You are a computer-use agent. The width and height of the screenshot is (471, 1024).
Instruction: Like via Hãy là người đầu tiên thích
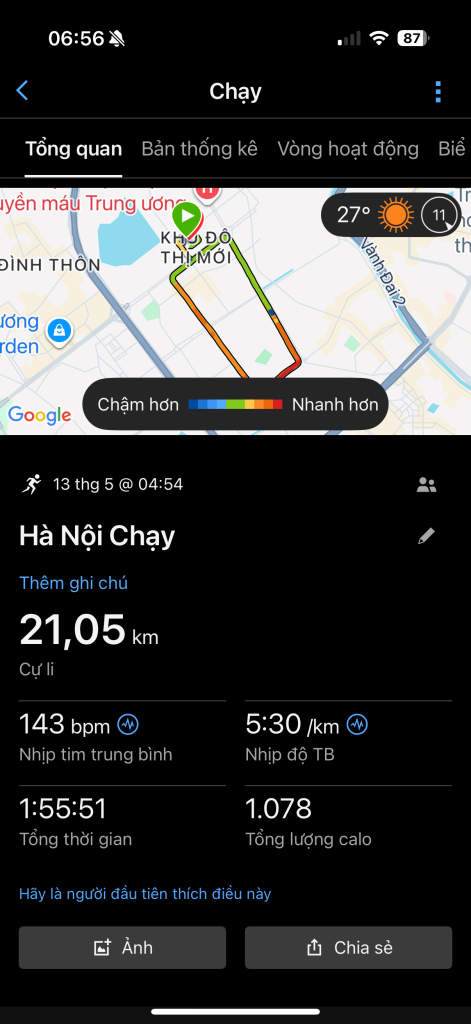[144, 894]
